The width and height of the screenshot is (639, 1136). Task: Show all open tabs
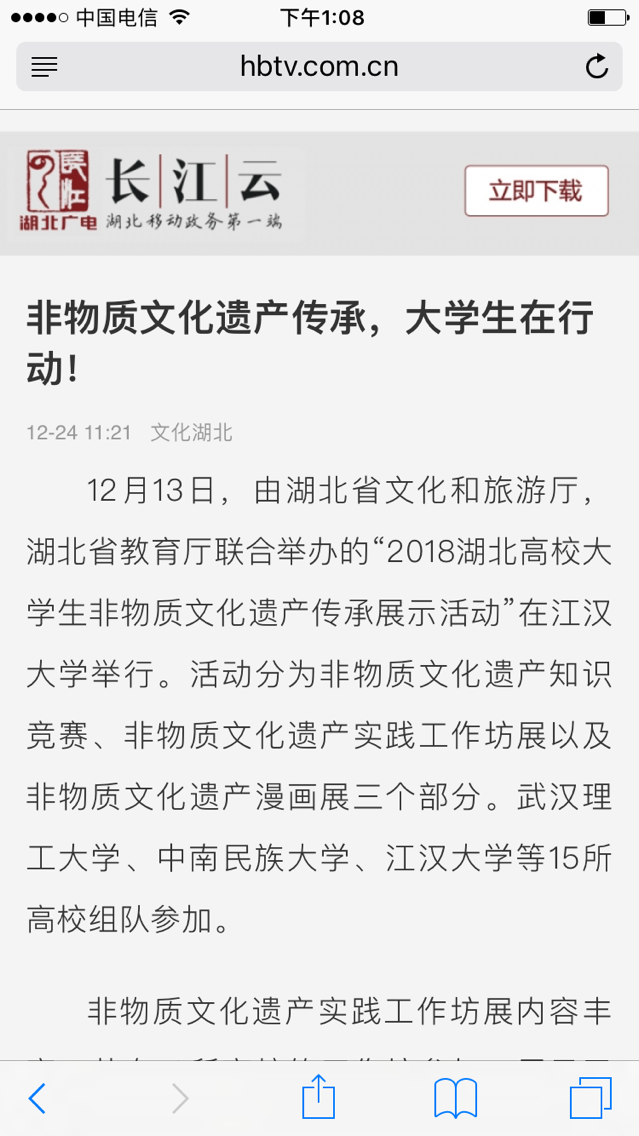point(590,1098)
